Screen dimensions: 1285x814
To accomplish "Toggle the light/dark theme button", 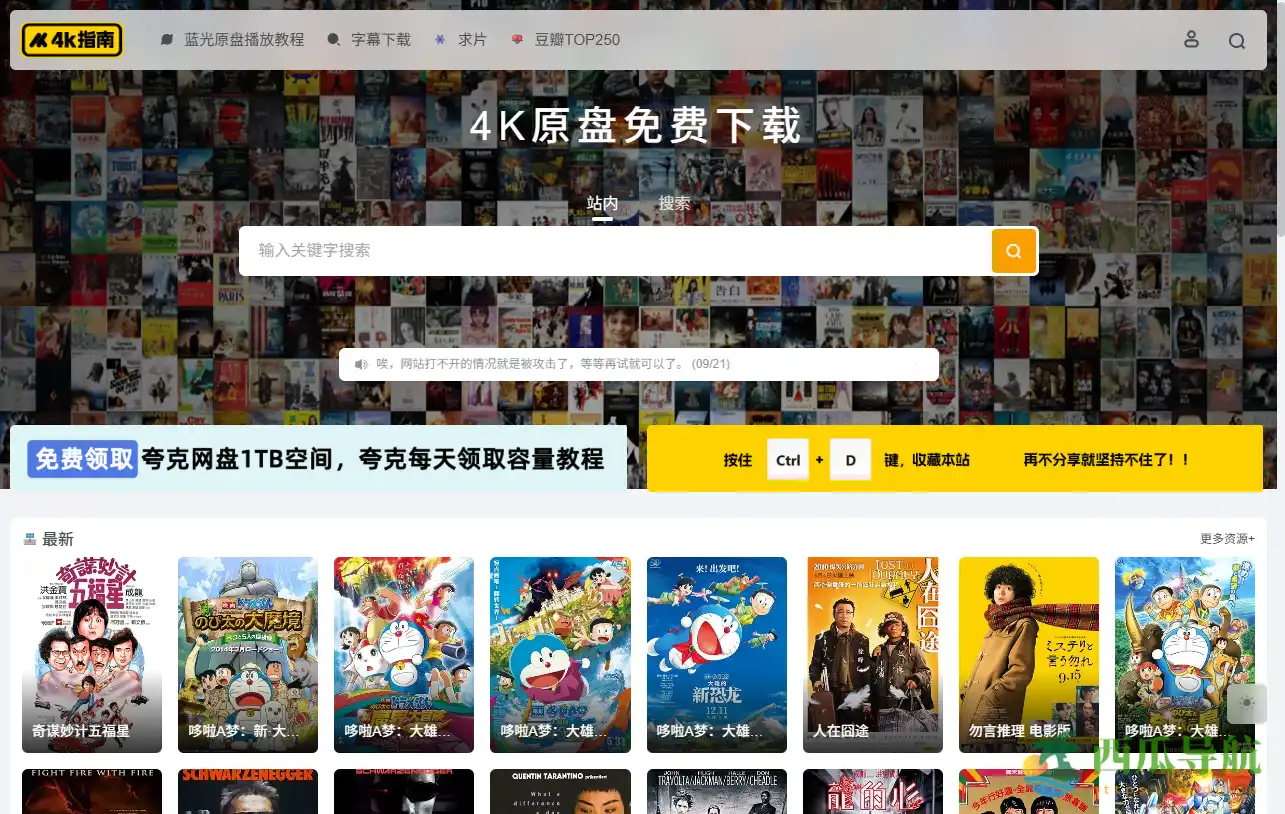I will point(1246,703).
